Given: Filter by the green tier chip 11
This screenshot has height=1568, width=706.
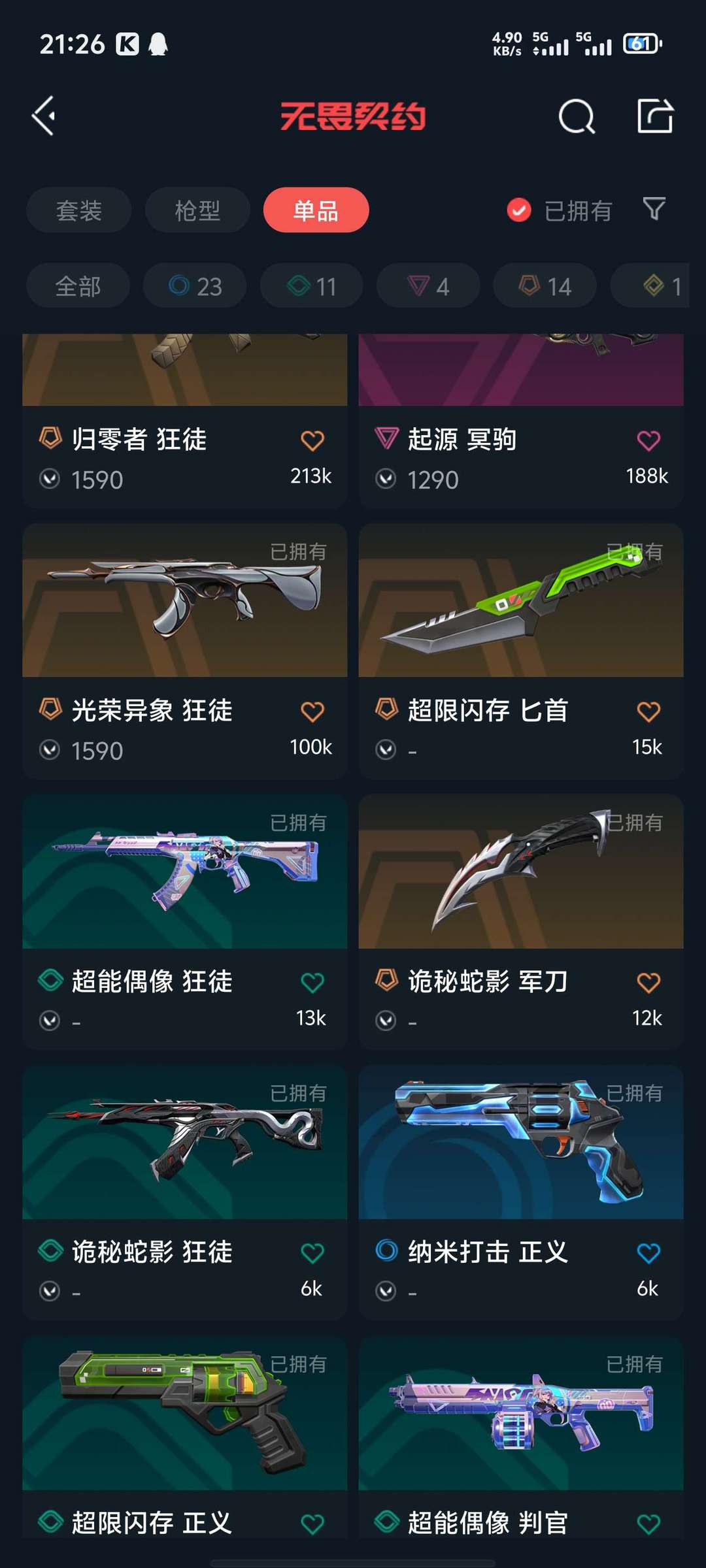Looking at the screenshot, I should (311, 286).
